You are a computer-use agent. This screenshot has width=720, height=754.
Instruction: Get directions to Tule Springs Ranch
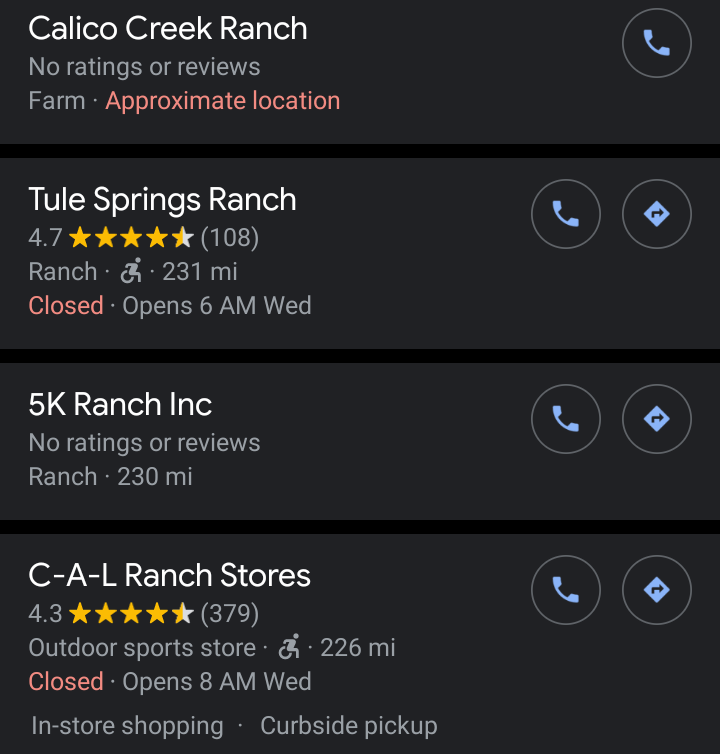pyautogui.click(x=656, y=214)
